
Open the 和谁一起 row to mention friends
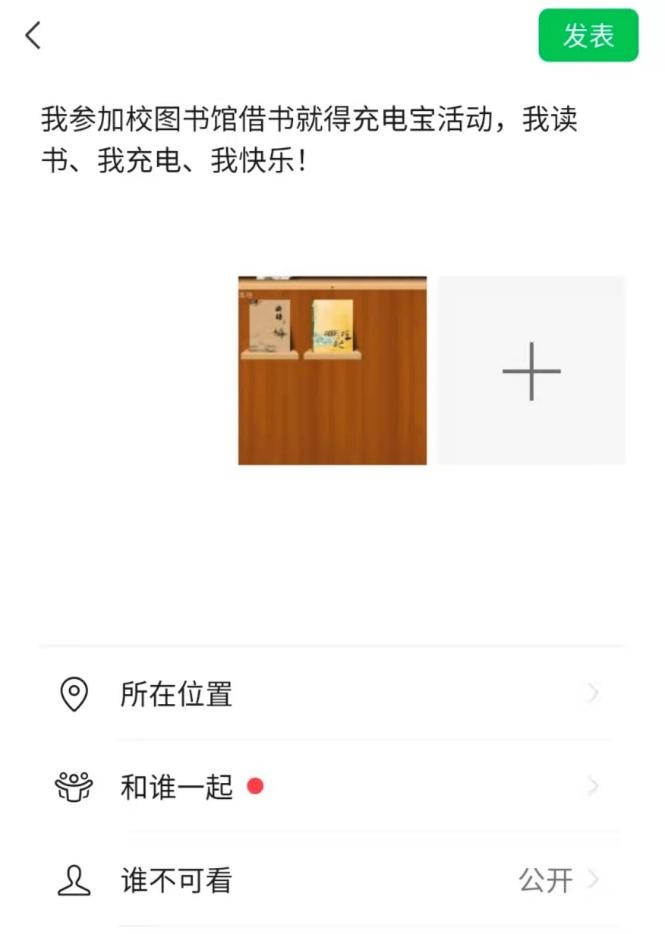tap(330, 787)
